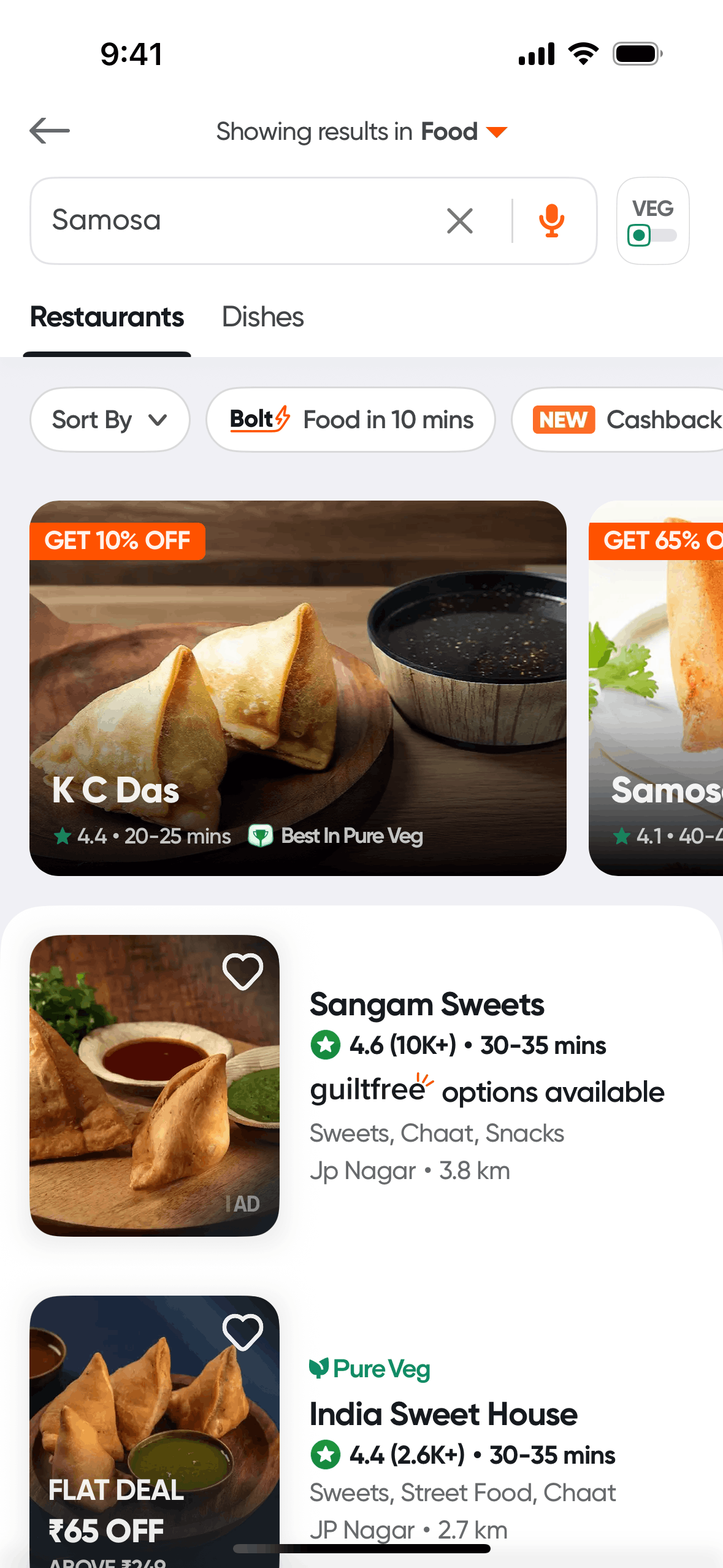Favorite India Sweet House with the heart

pos(242,1332)
